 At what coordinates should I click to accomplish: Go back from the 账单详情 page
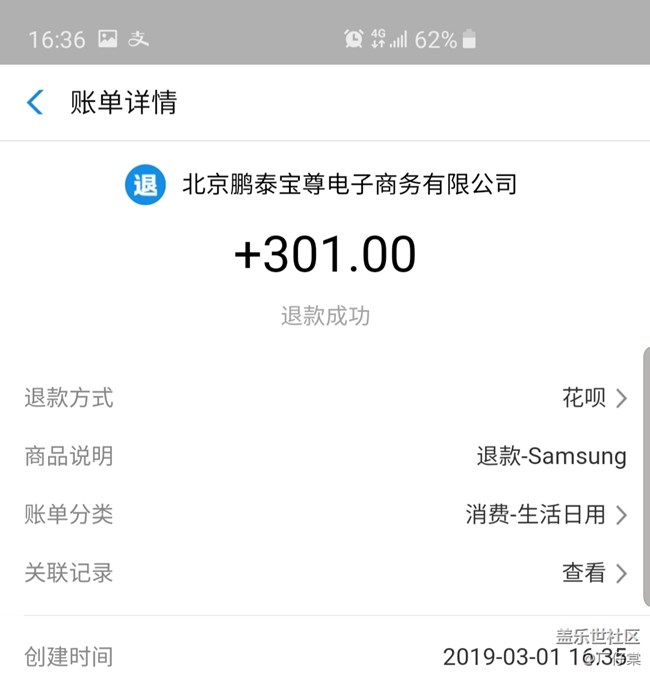(35, 102)
